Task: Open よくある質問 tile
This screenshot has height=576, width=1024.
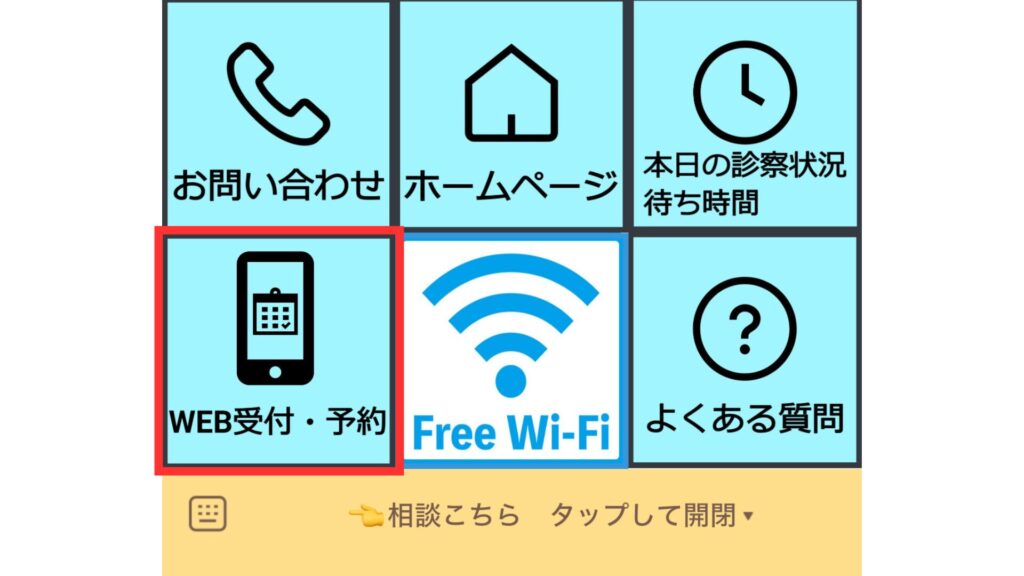Action: click(x=744, y=349)
